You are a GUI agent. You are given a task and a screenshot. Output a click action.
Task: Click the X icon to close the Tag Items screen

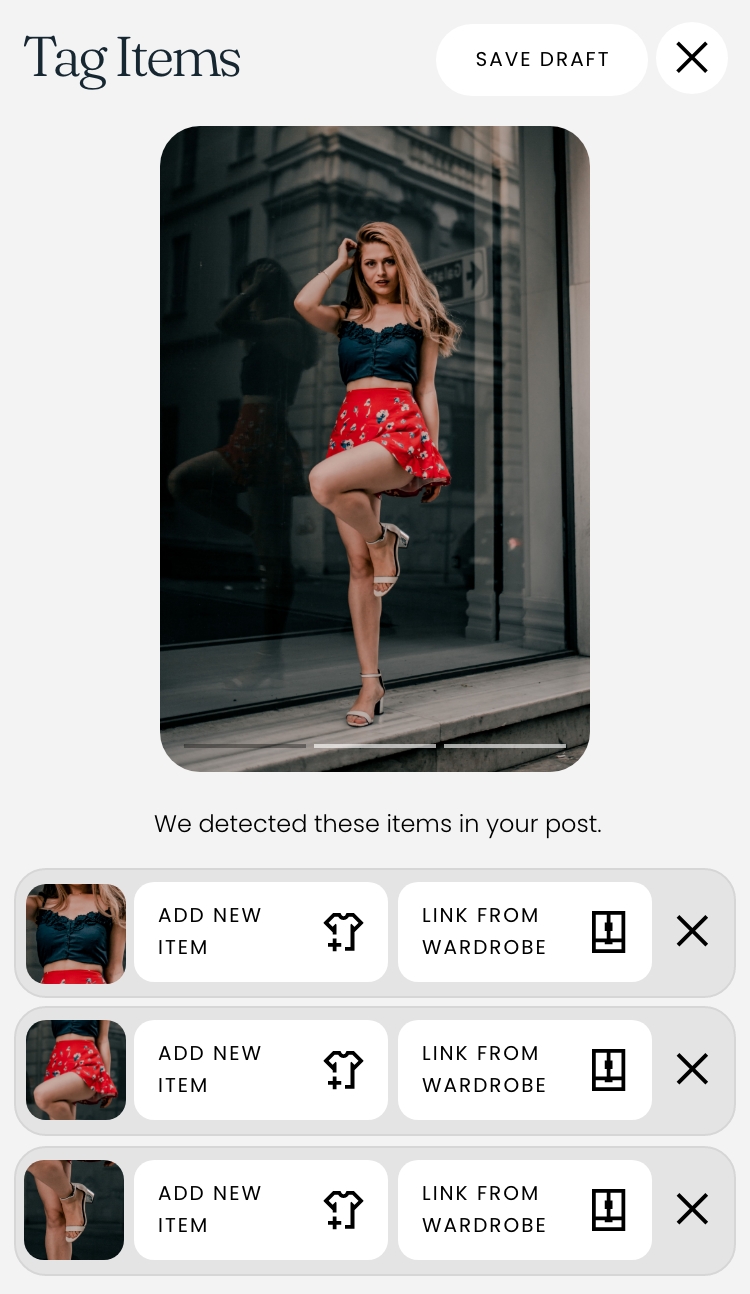[x=691, y=58]
